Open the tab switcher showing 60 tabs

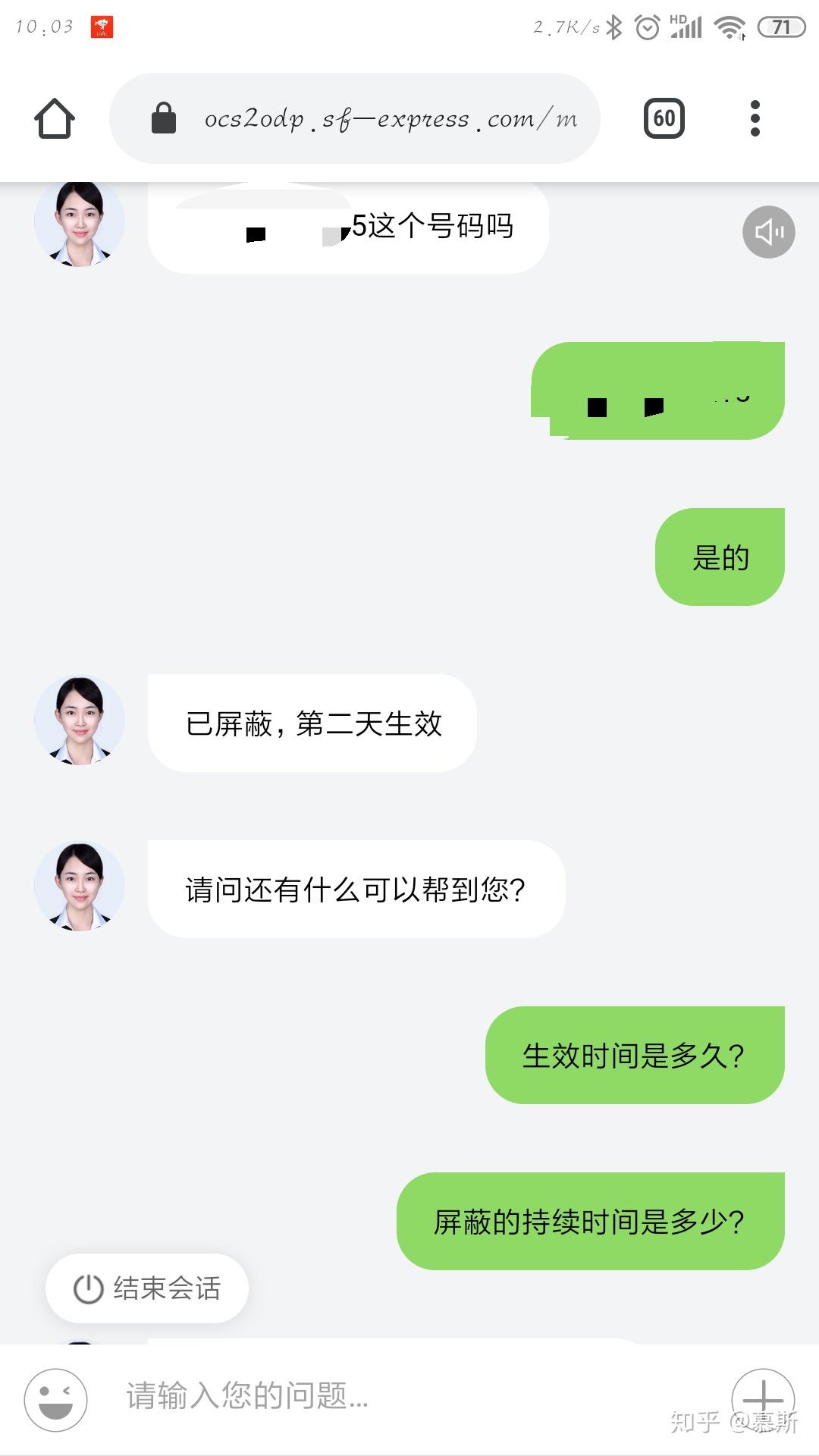point(664,119)
